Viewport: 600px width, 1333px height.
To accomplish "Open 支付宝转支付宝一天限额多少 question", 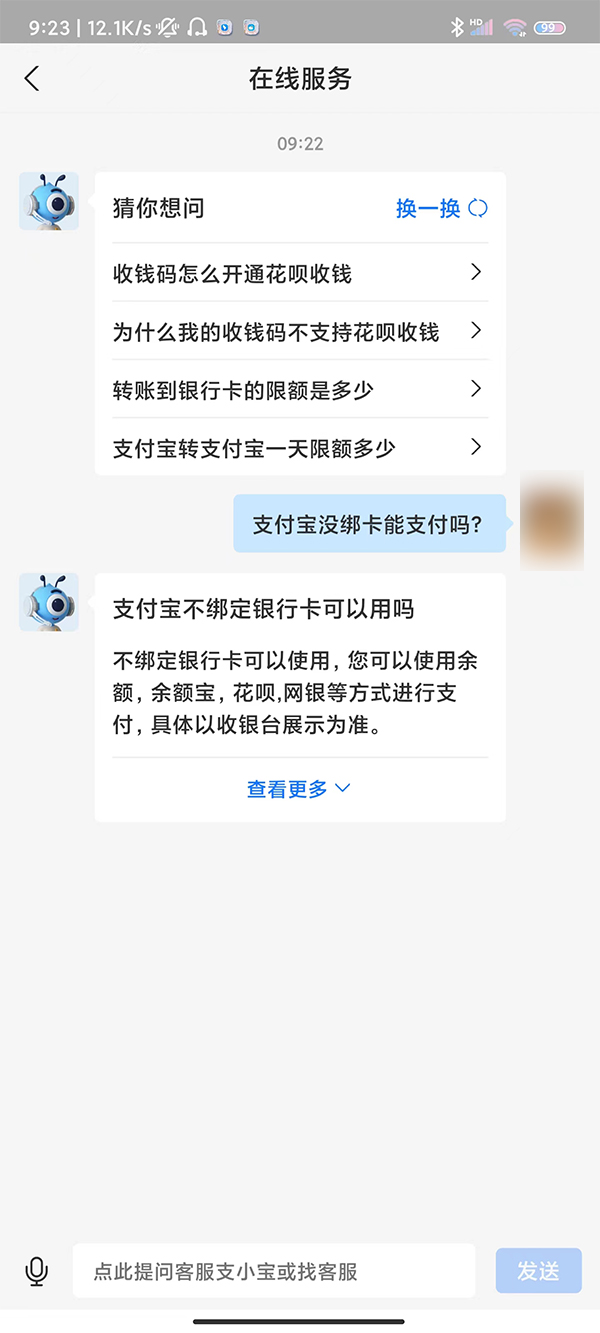I will click(298, 447).
